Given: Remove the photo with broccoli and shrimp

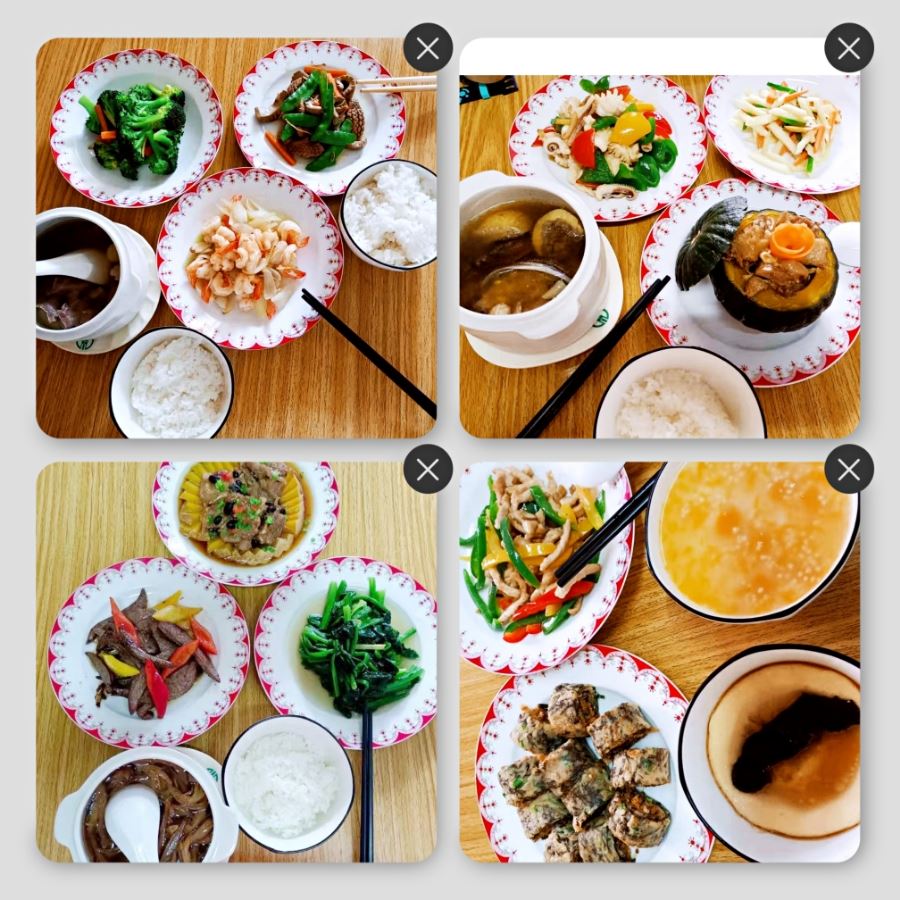Looking at the screenshot, I should click(x=427, y=48).
